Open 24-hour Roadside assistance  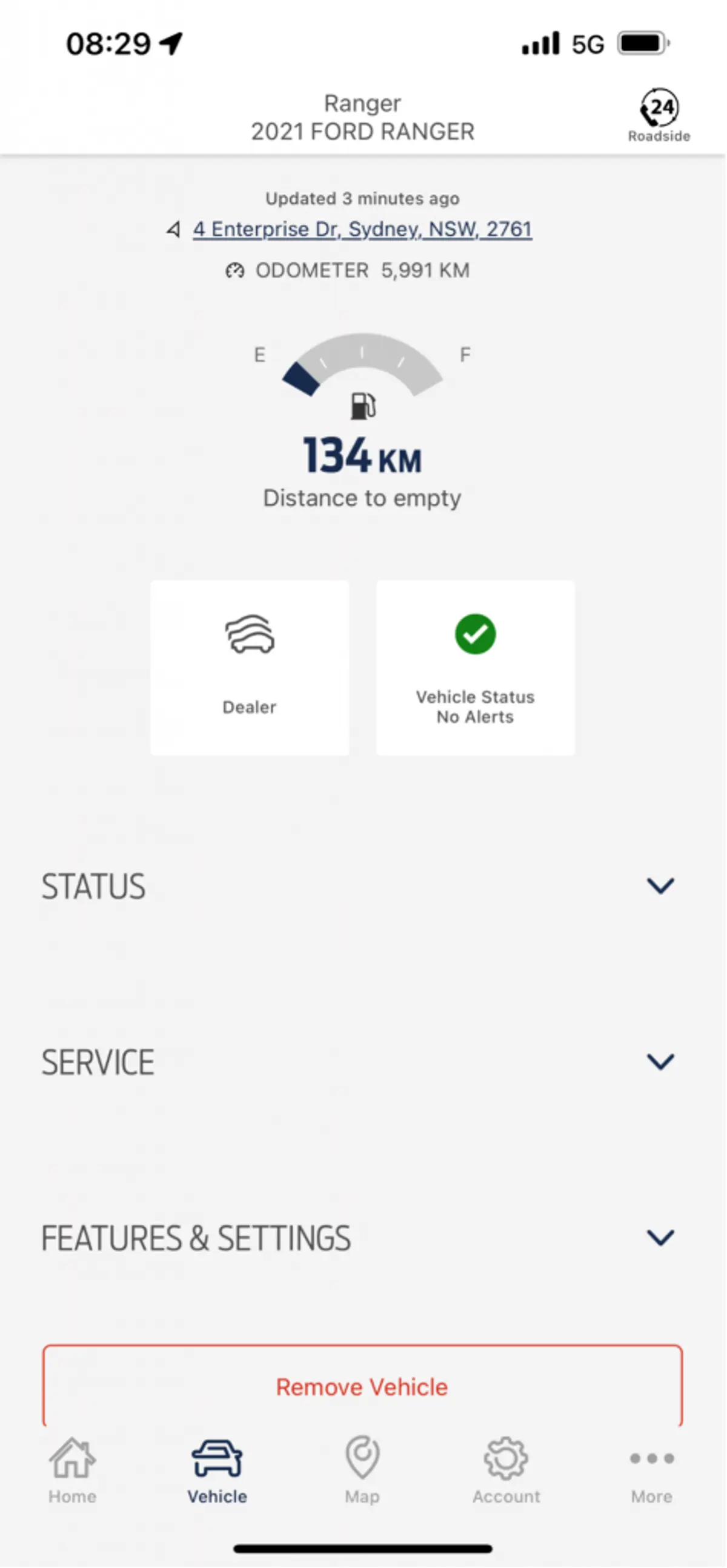(659, 116)
